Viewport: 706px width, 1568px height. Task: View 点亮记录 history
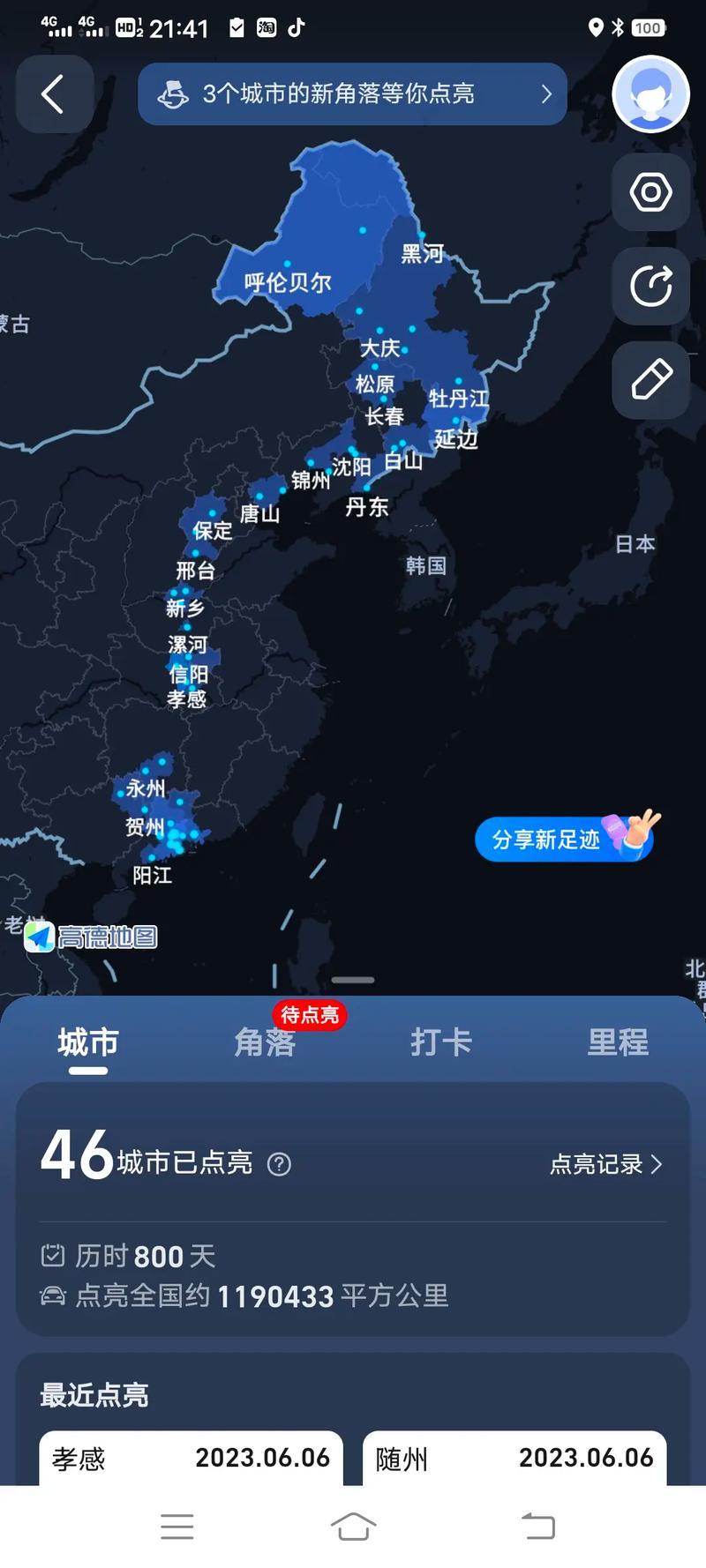(605, 1164)
